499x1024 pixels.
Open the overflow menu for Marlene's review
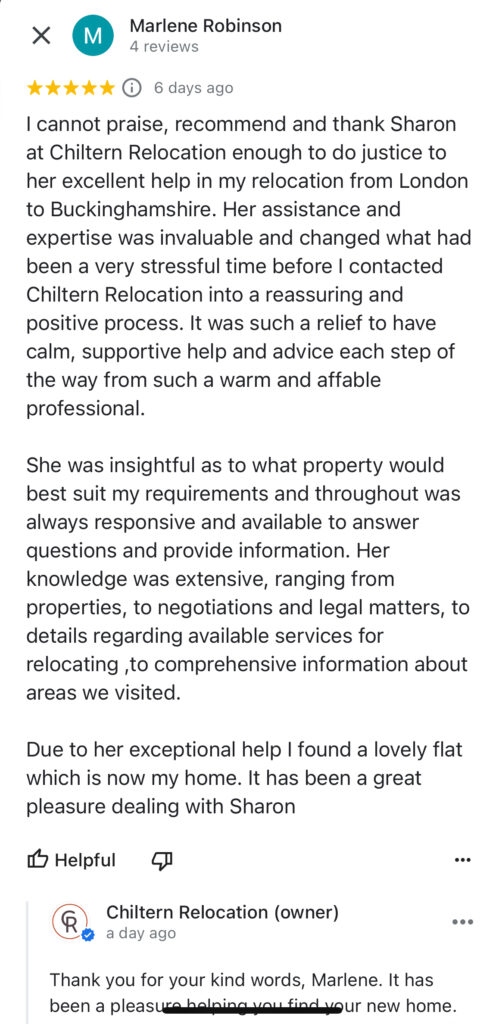[x=462, y=860]
